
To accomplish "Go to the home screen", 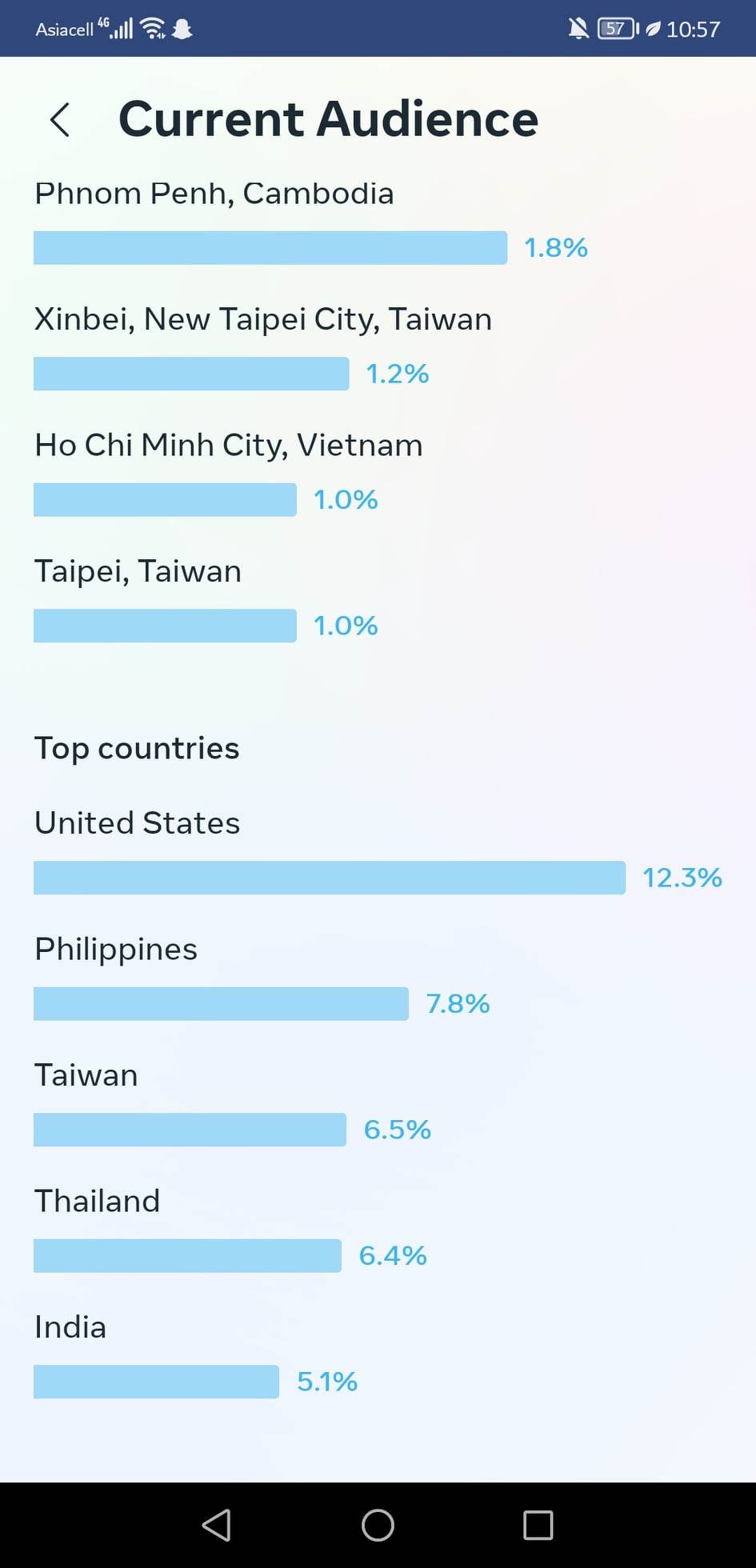I will tap(378, 1525).
